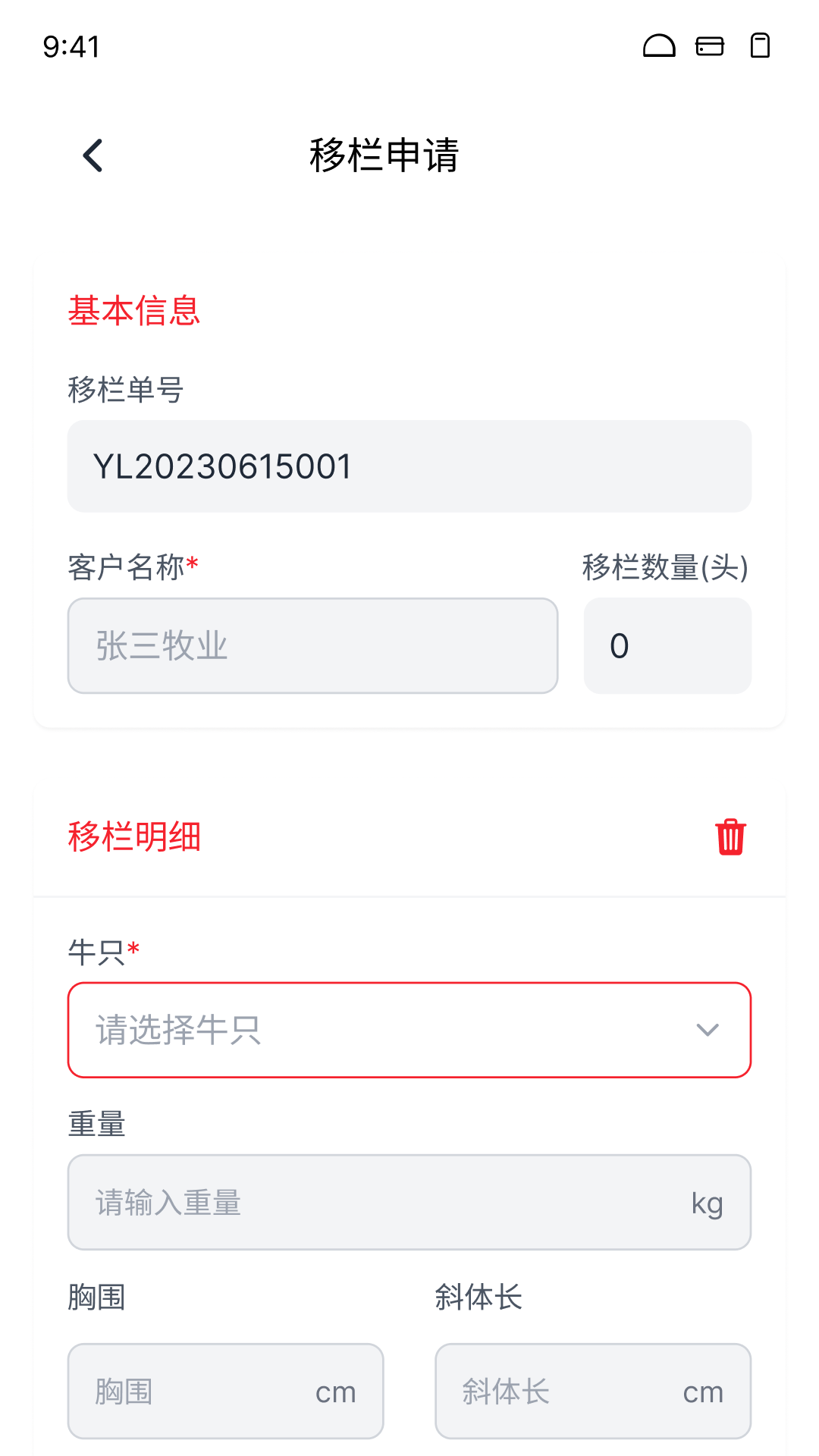819x1456 pixels.
Task: Select the 基本信息 section header
Action: click(x=133, y=311)
